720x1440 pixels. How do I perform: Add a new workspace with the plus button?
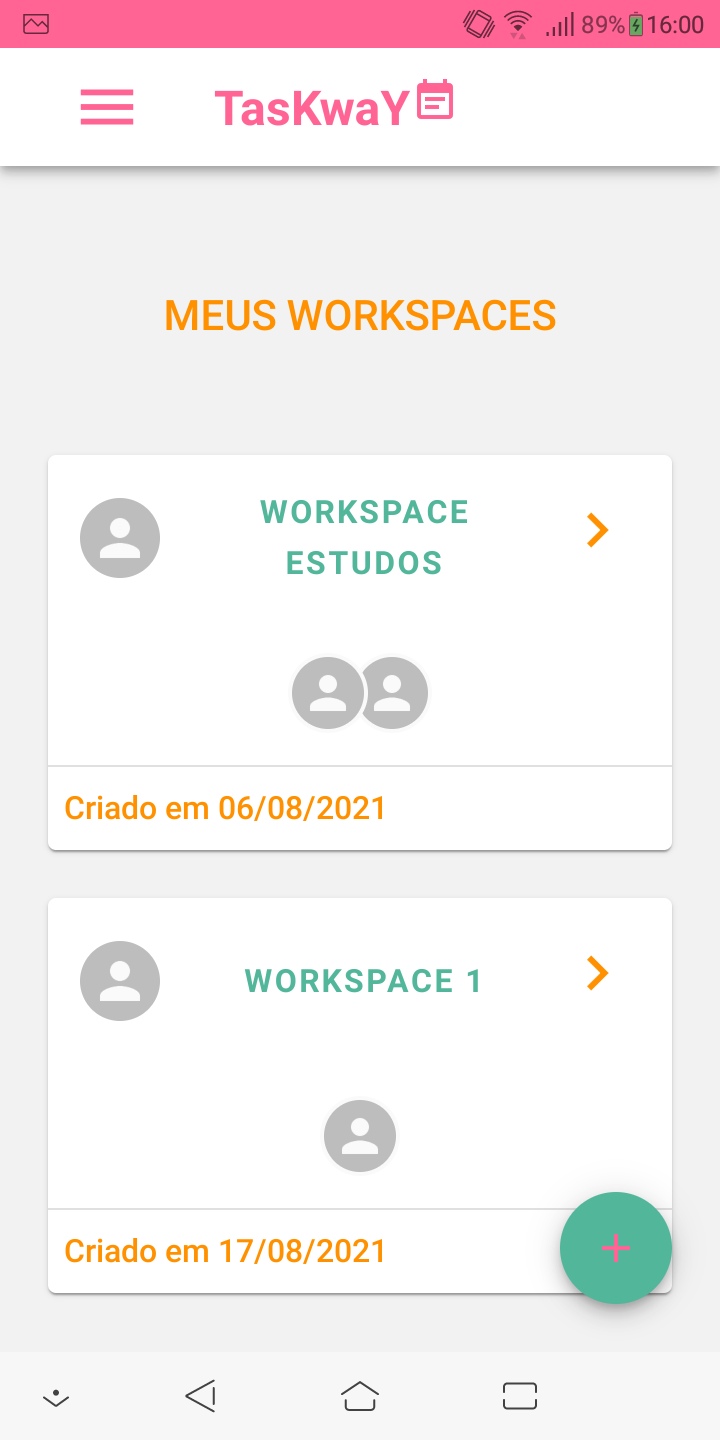pyautogui.click(x=615, y=1248)
